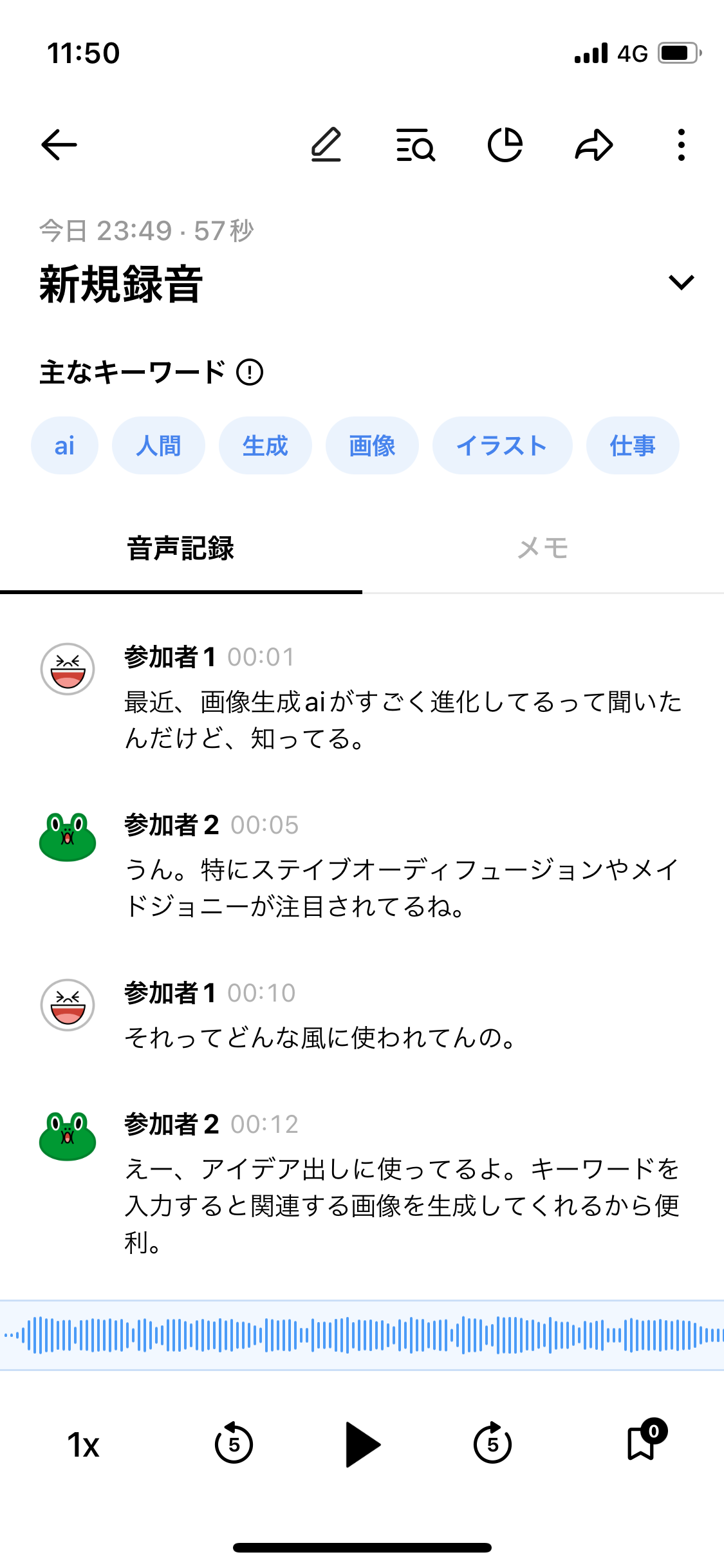Switch to the メモ tab

click(543, 548)
